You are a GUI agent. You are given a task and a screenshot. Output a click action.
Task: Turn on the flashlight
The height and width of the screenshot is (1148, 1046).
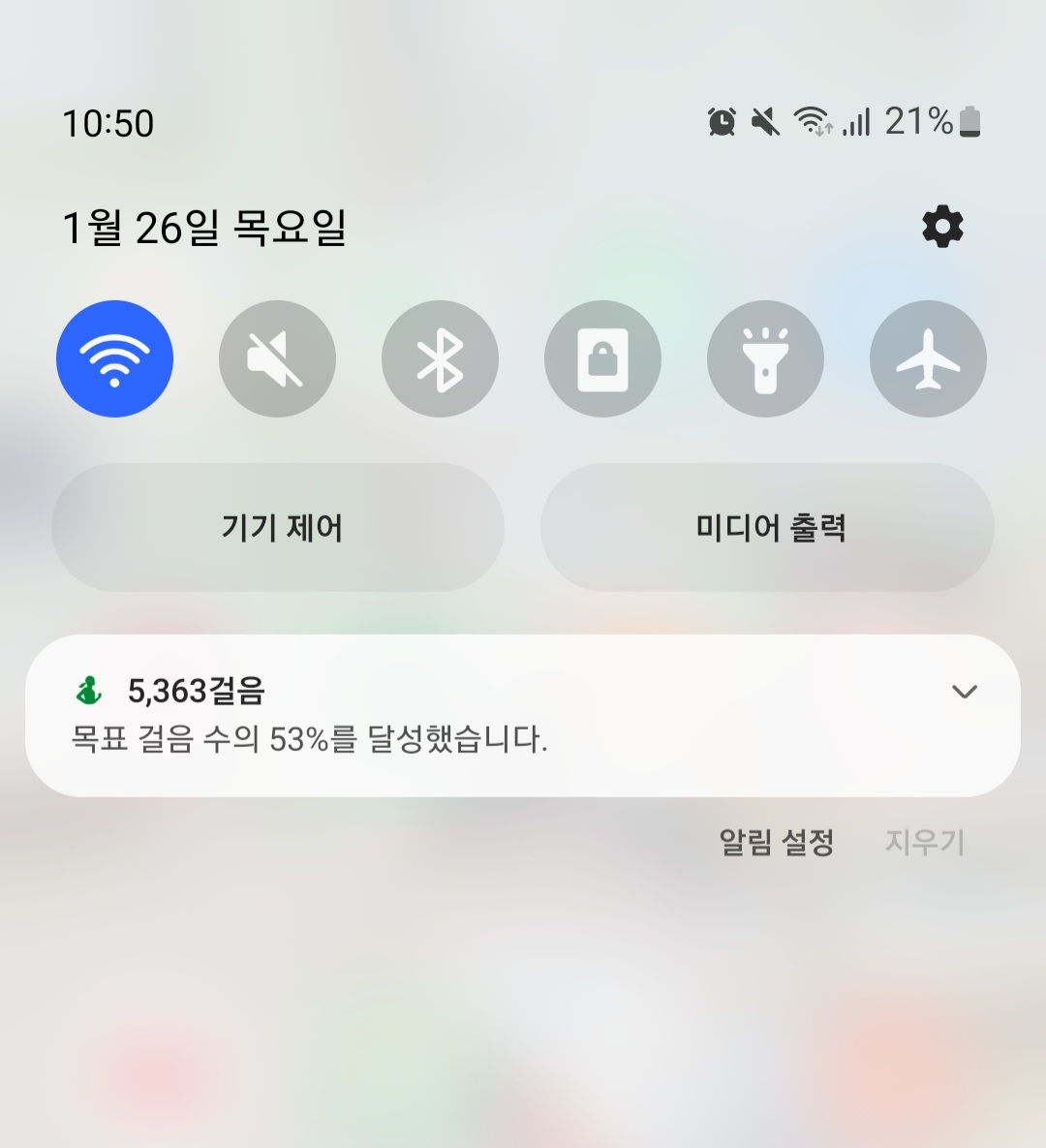[x=765, y=358]
